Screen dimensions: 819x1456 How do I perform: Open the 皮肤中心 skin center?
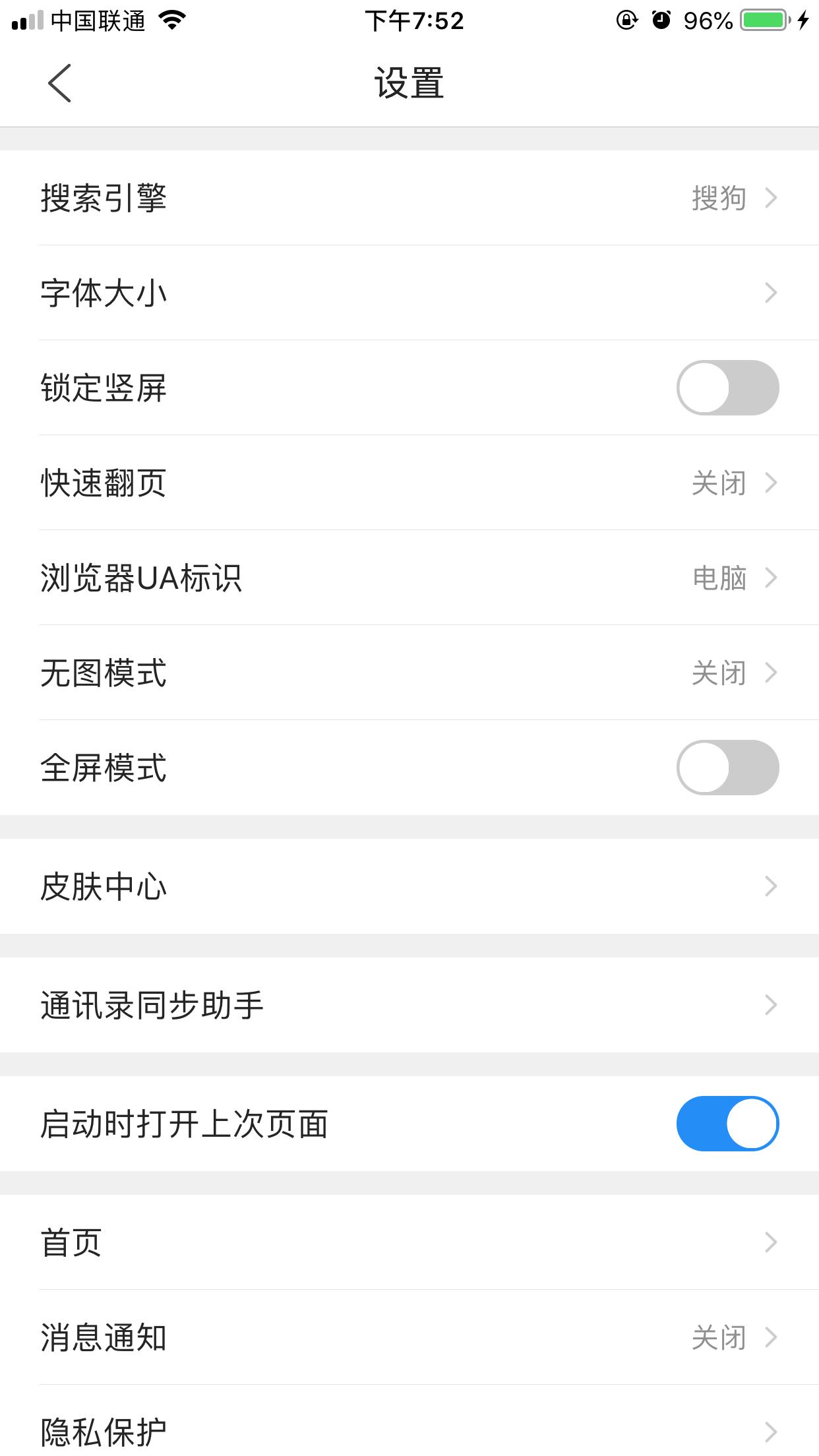[409, 887]
